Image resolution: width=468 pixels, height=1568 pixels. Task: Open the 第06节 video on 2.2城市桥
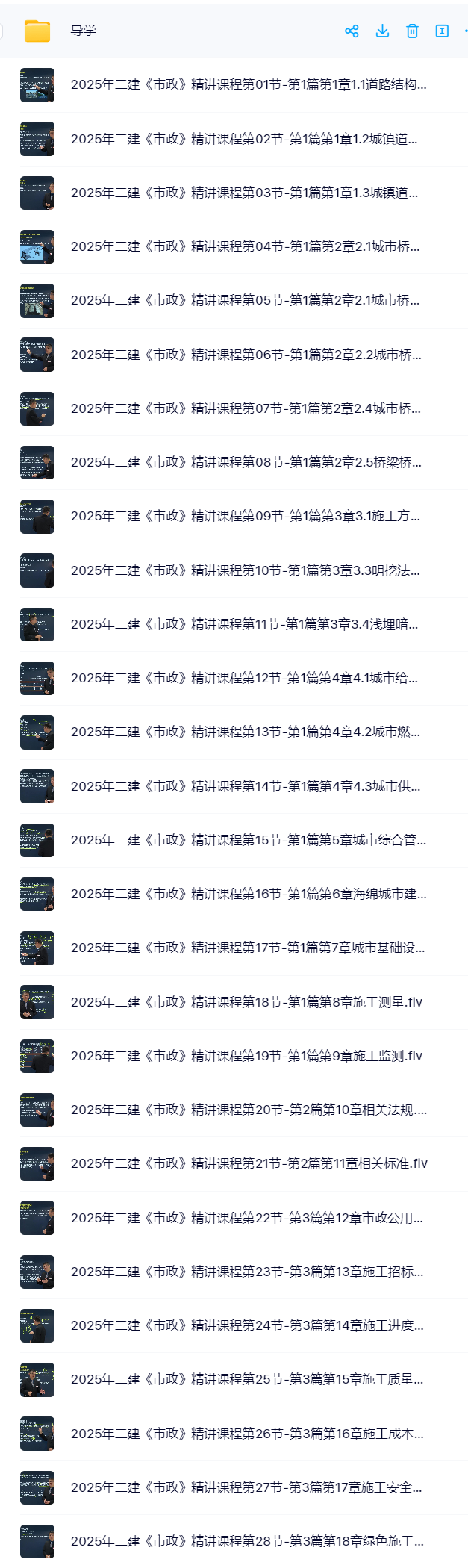point(246,355)
